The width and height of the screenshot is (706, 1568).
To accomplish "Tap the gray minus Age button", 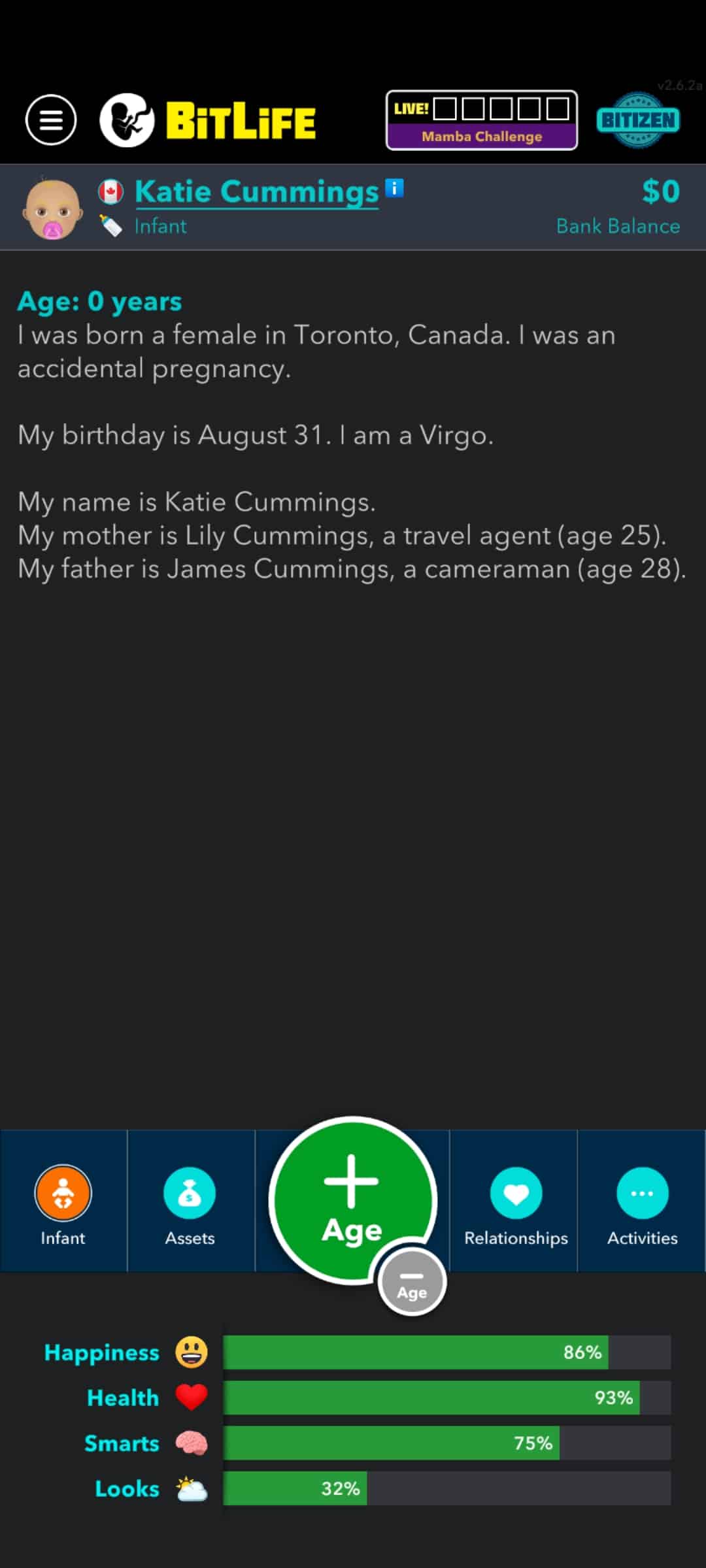I will pos(412,1282).
